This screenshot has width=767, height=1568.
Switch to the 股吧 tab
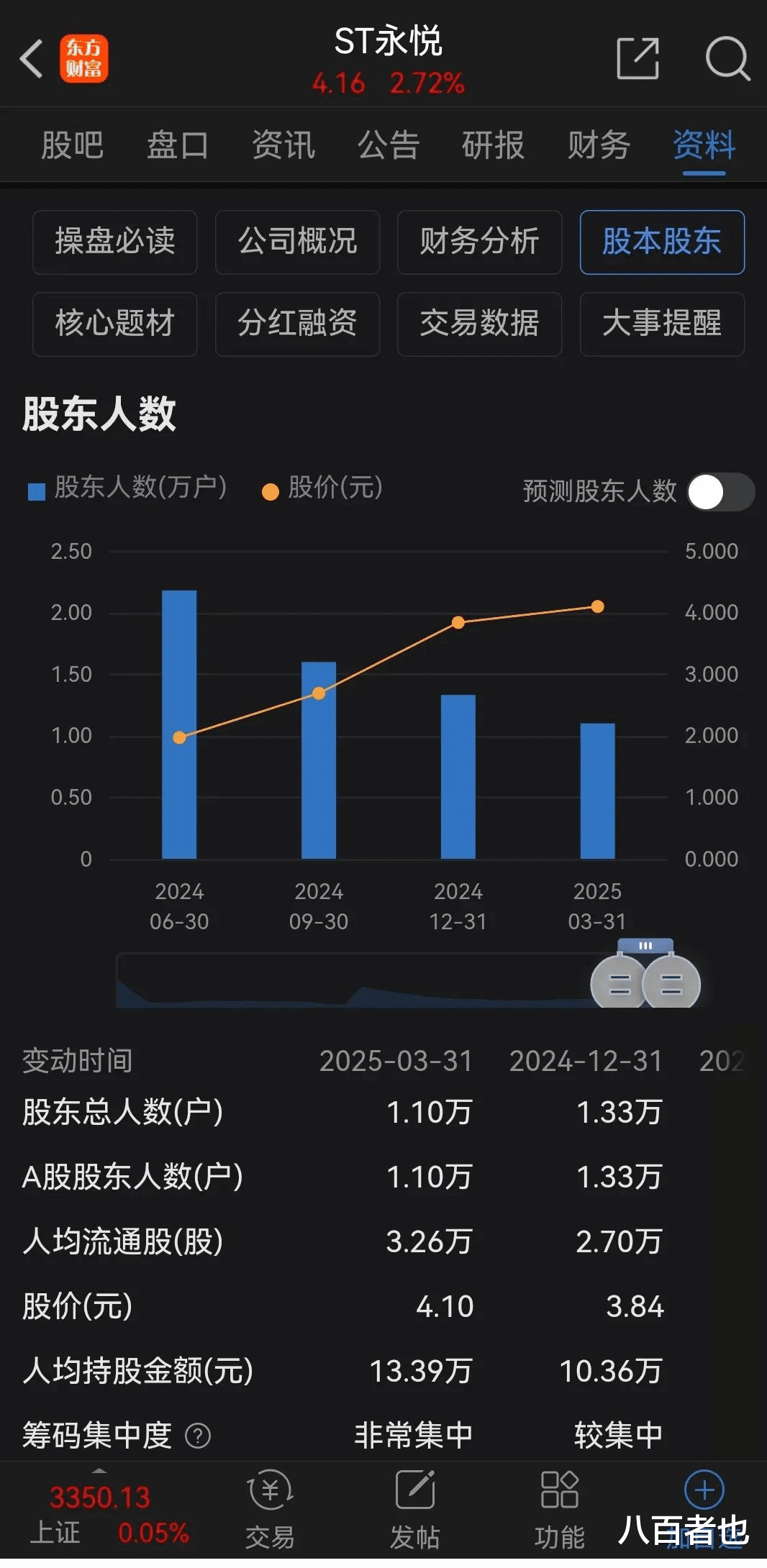[x=73, y=145]
